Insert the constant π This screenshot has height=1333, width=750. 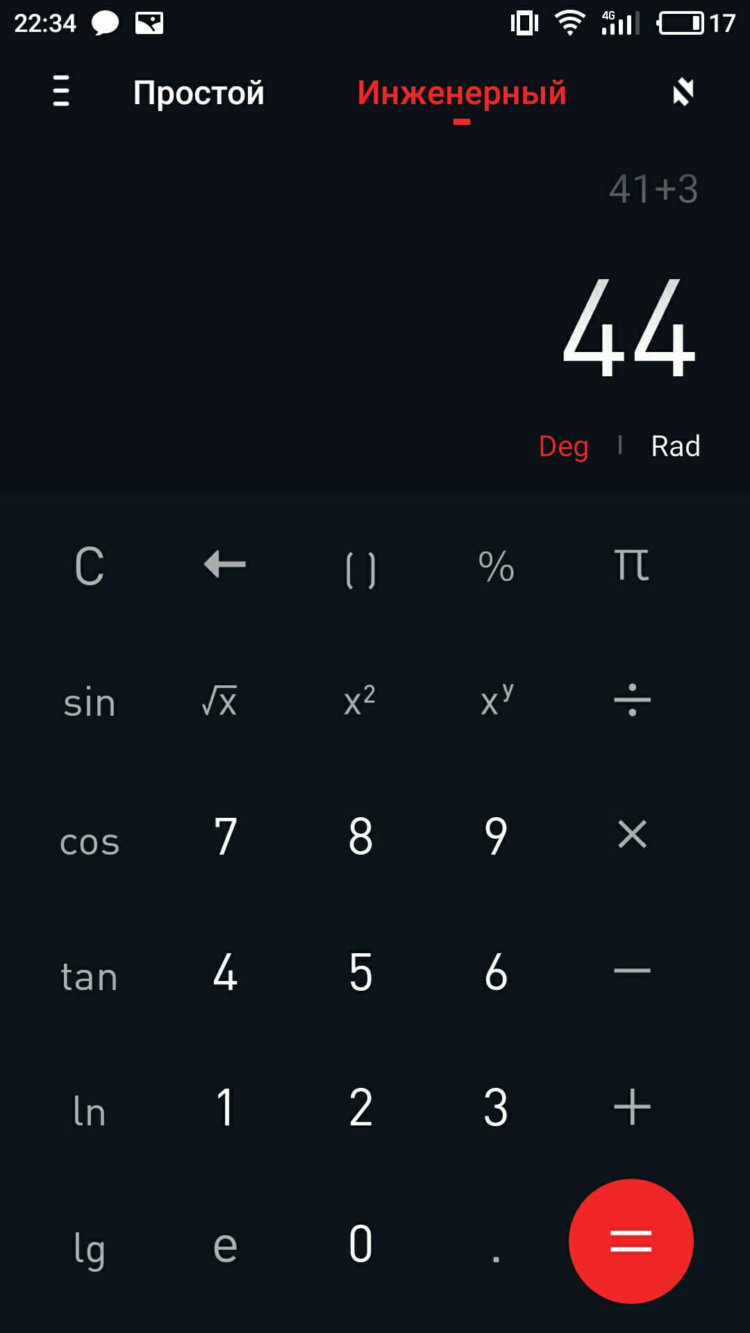click(x=631, y=566)
